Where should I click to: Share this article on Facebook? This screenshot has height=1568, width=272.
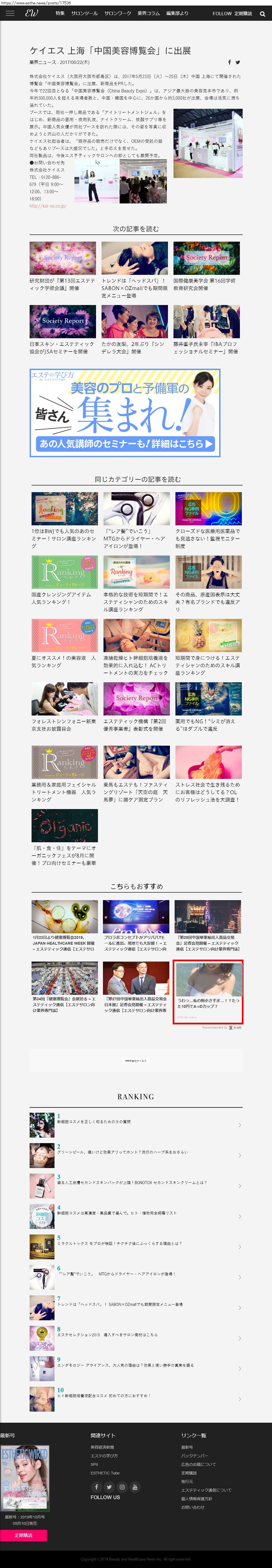229,62
